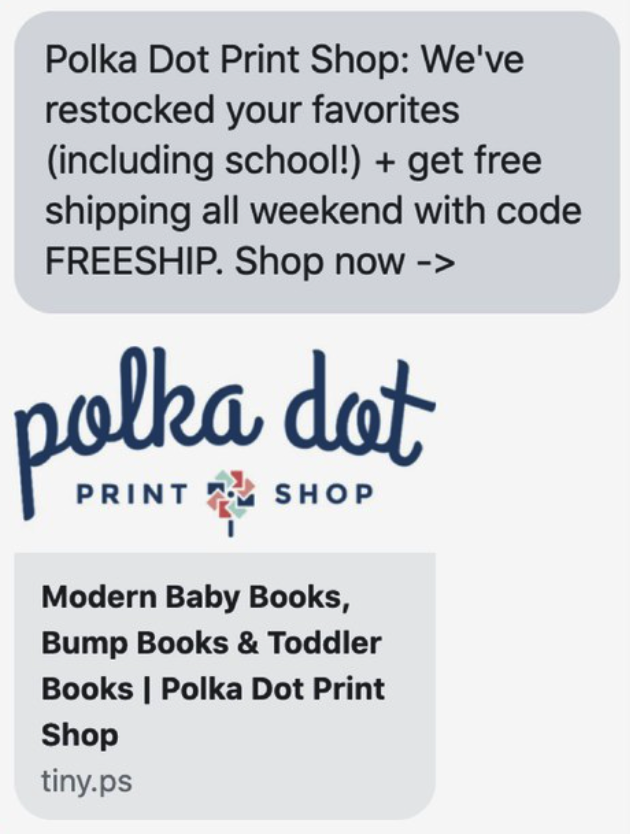Open the Polka Dot Print Shop link preview
Image resolution: width=630 pixels, height=834 pixels.
[x=224, y=665]
